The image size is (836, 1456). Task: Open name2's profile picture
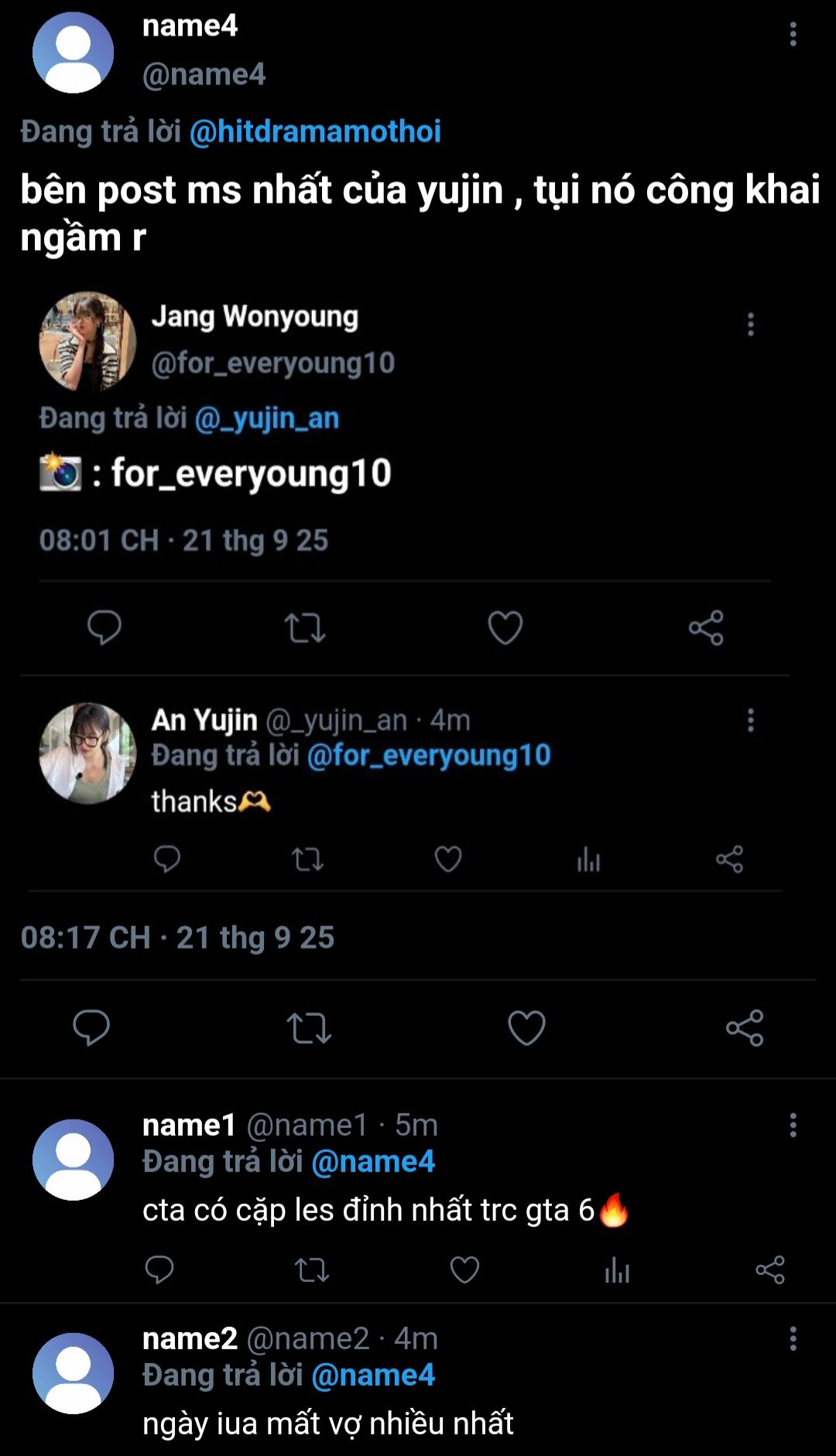click(73, 1372)
